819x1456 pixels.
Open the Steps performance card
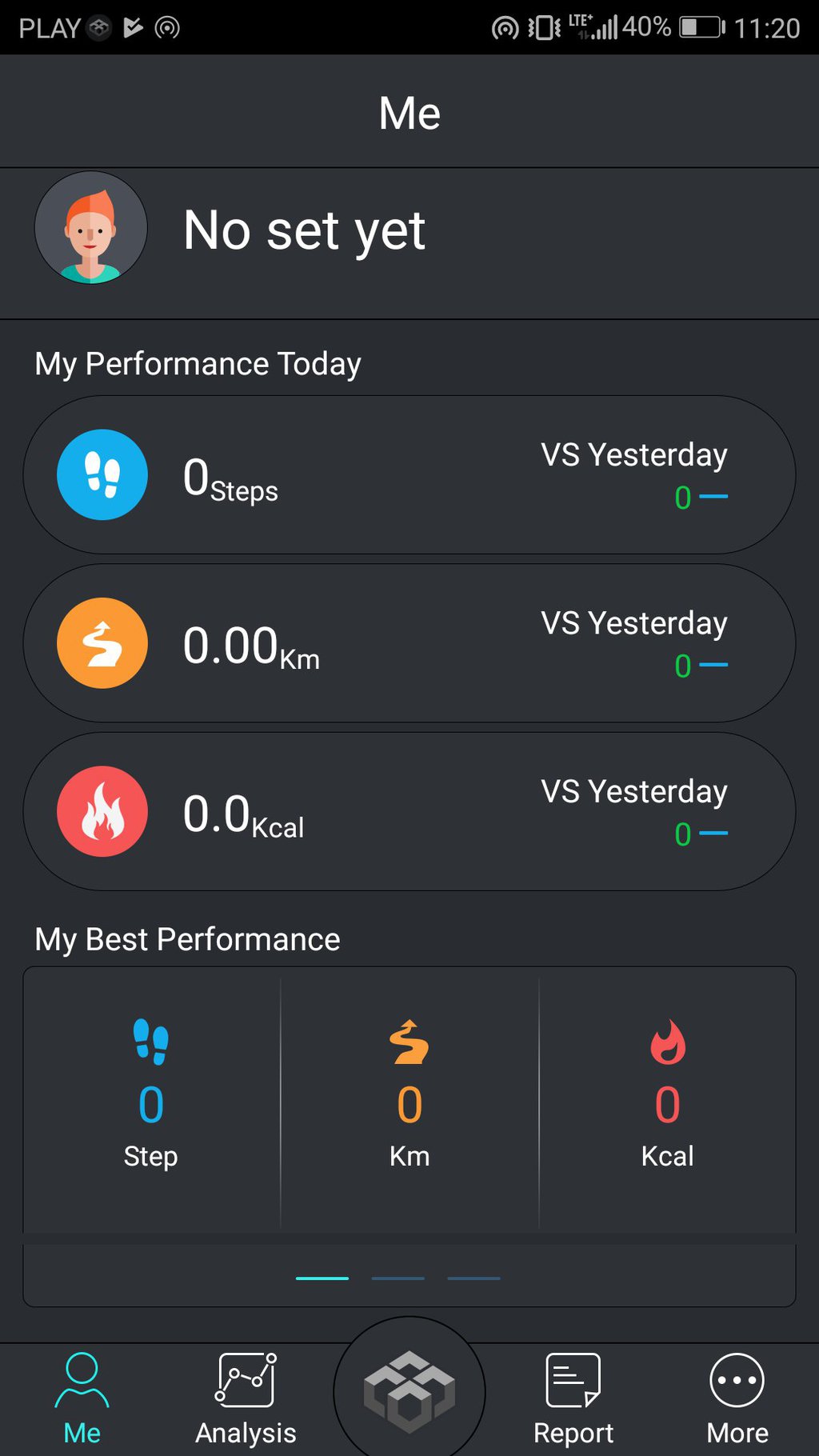pyautogui.click(x=409, y=475)
